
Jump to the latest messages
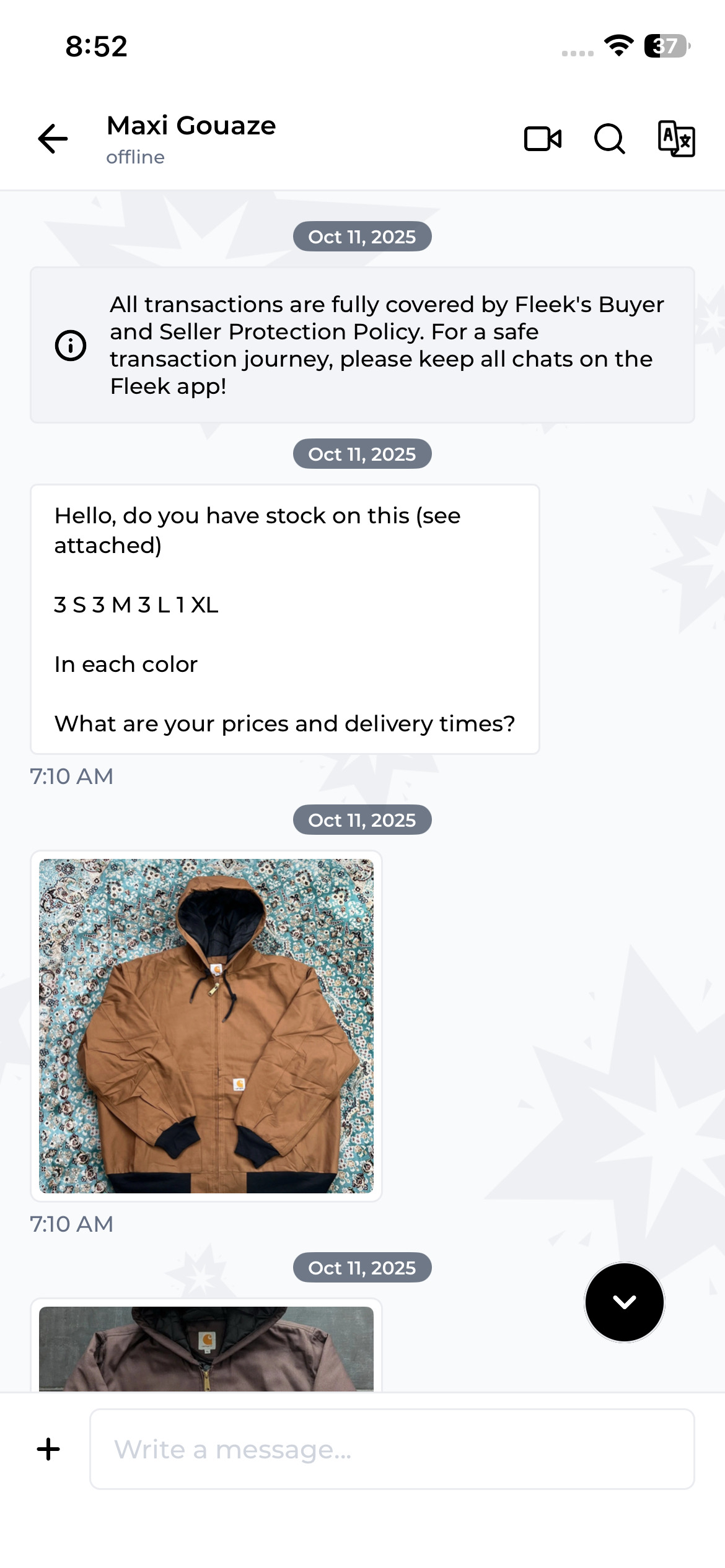624,1302
